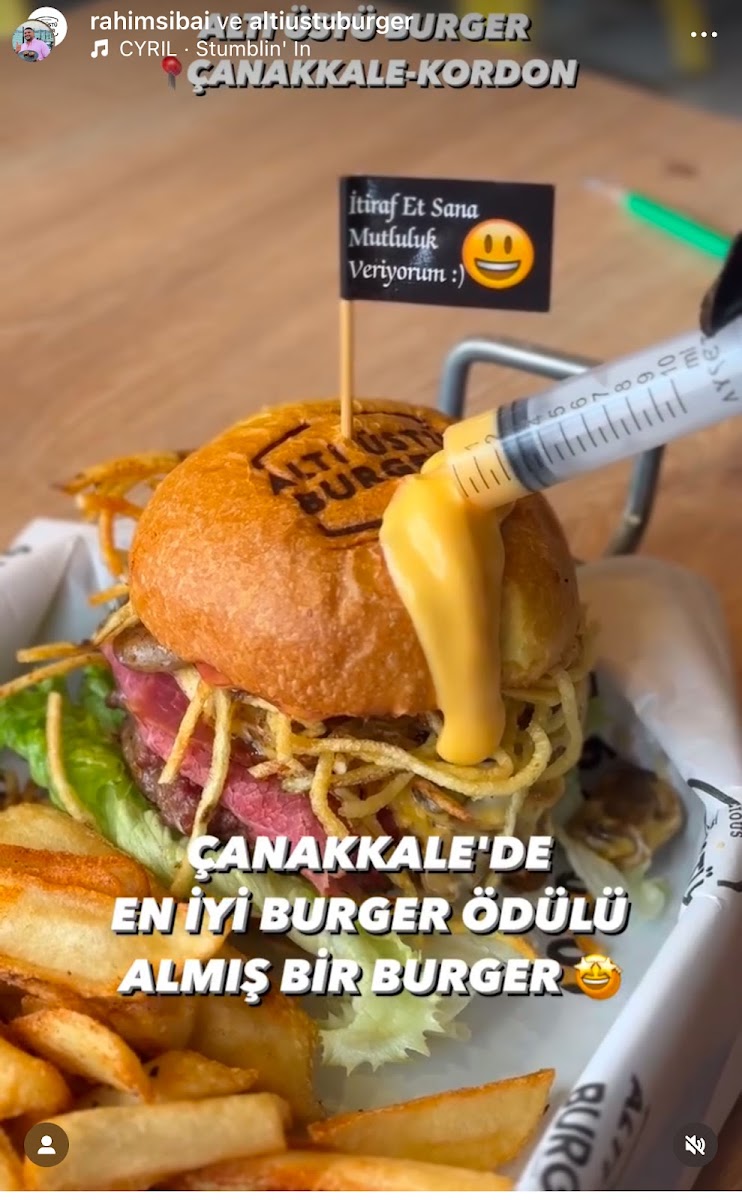Open rahimsibai username link

(x=137, y=18)
